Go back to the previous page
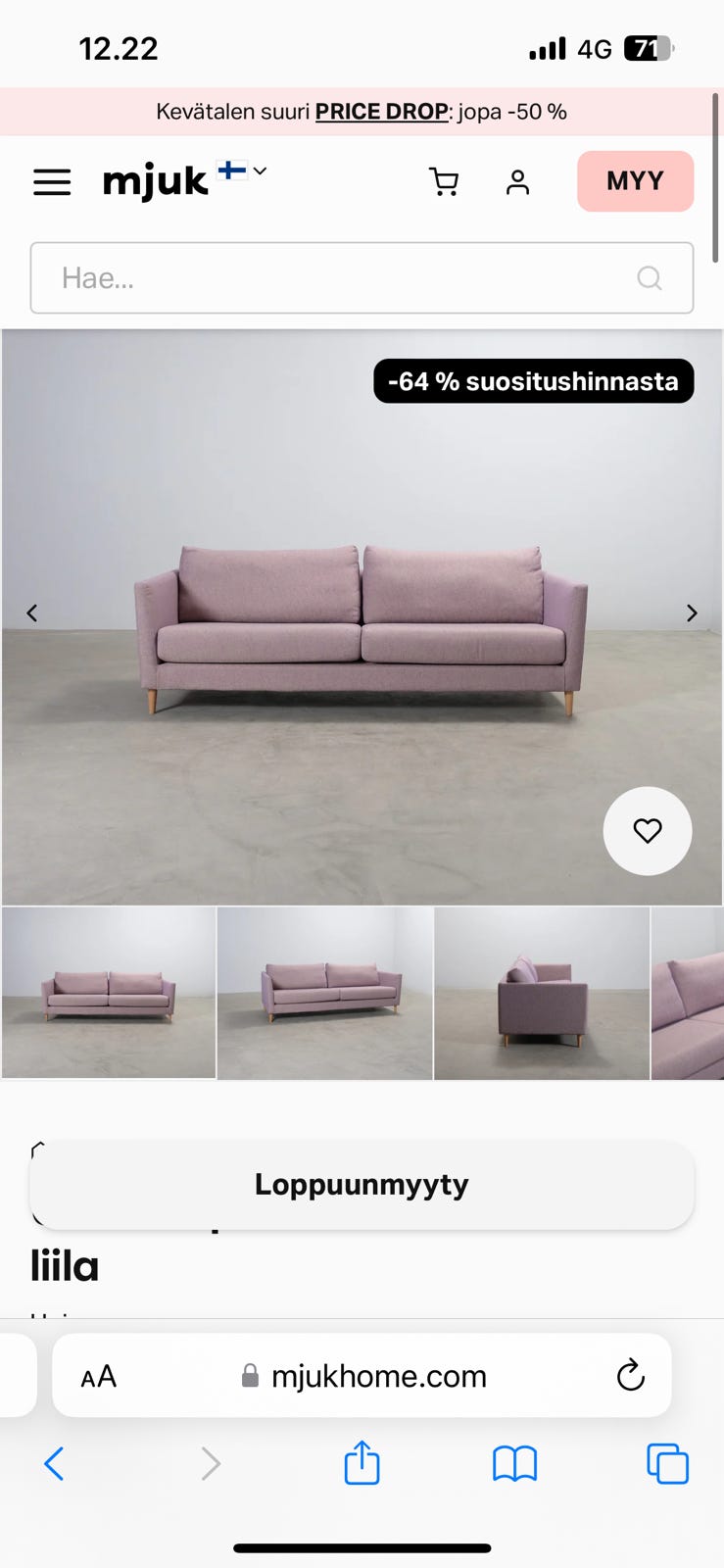The width and height of the screenshot is (724, 1568). click(x=55, y=1464)
